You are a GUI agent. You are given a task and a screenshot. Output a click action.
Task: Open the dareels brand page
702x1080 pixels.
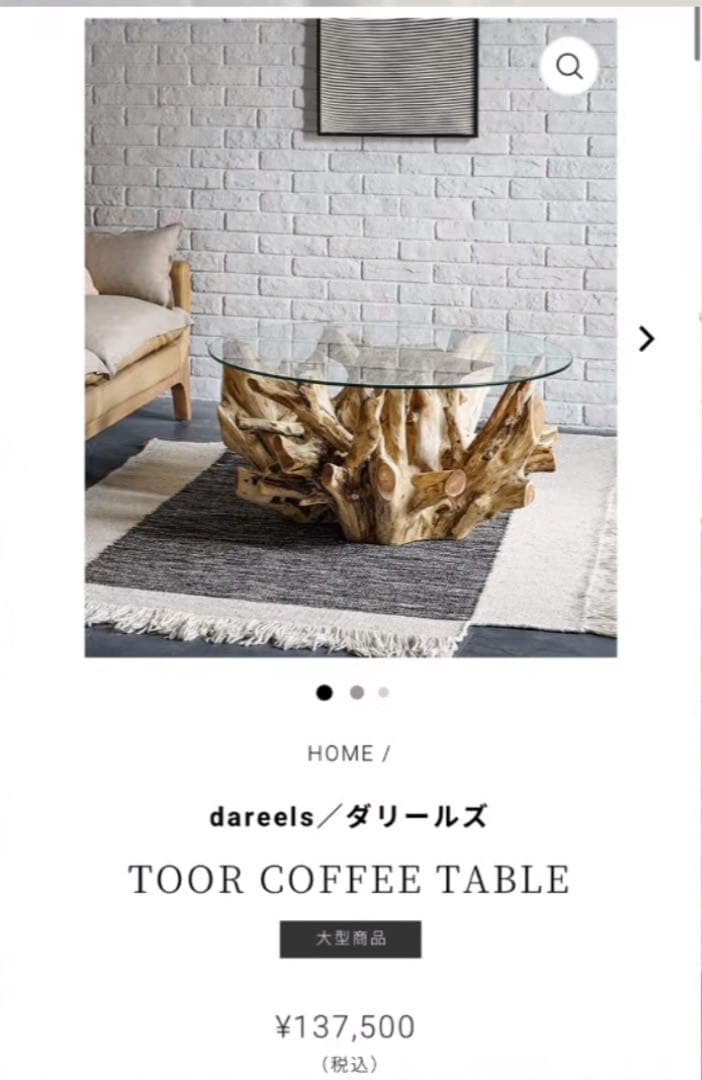[x=348, y=817]
